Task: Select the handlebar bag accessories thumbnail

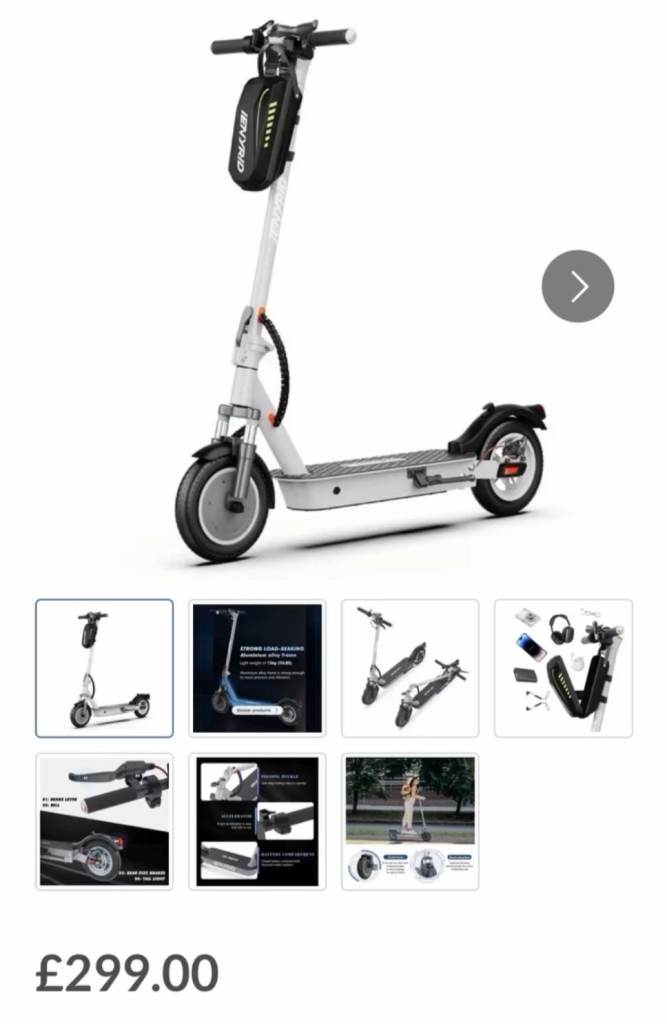Action: coord(563,668)
